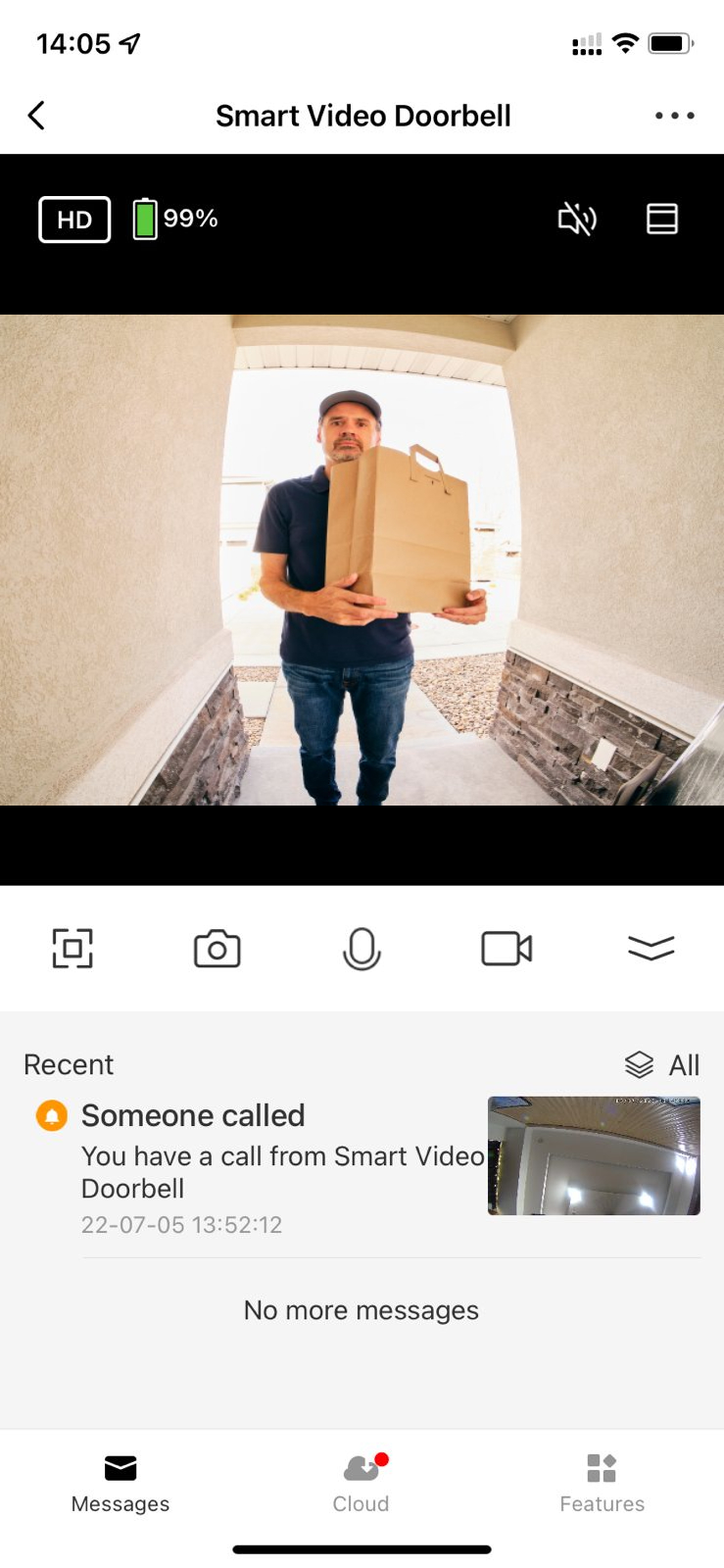Enter fullscreen video mode
Image resolution: width=724 pixels, height=1568 pixels.
pyautogui.click(x=72, y=949)
